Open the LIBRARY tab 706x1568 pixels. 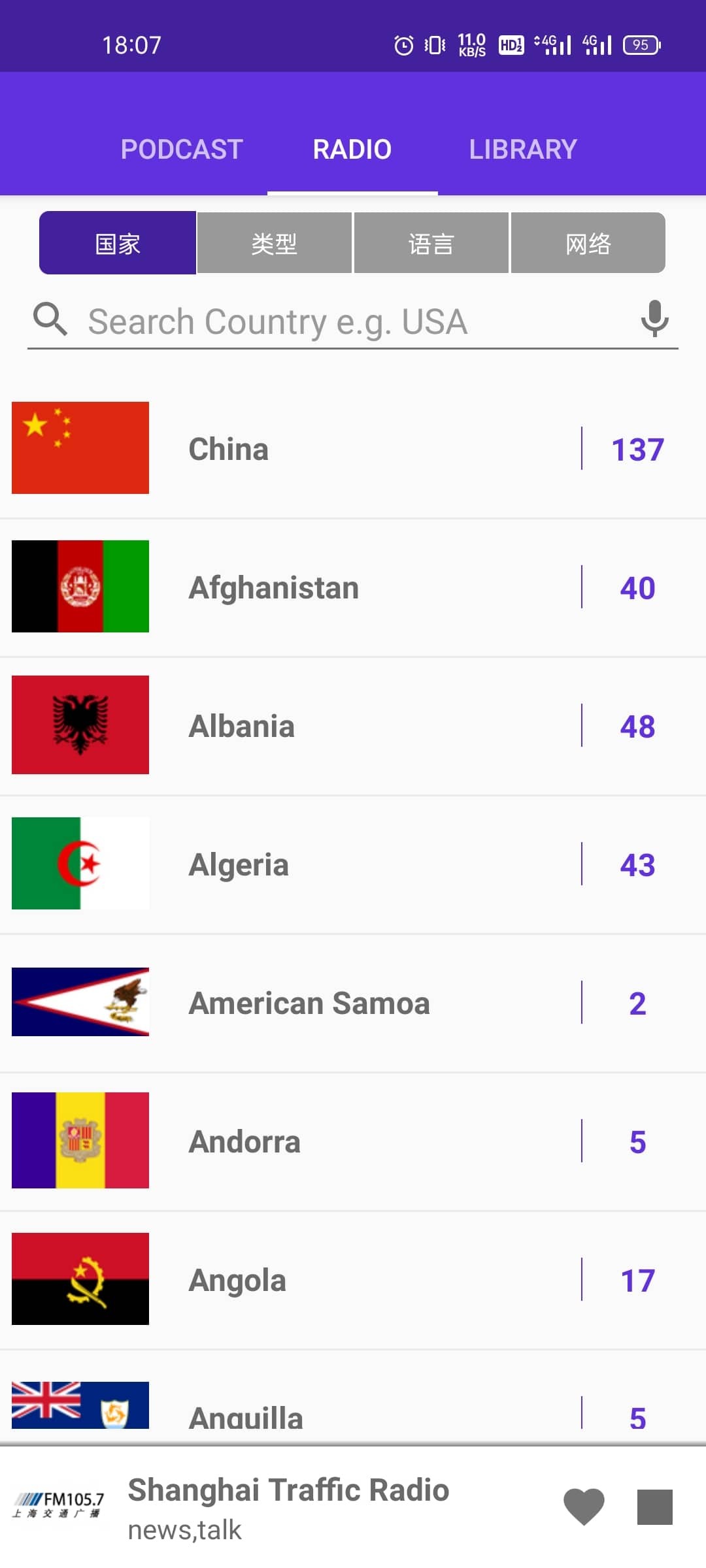pos(523,149)
